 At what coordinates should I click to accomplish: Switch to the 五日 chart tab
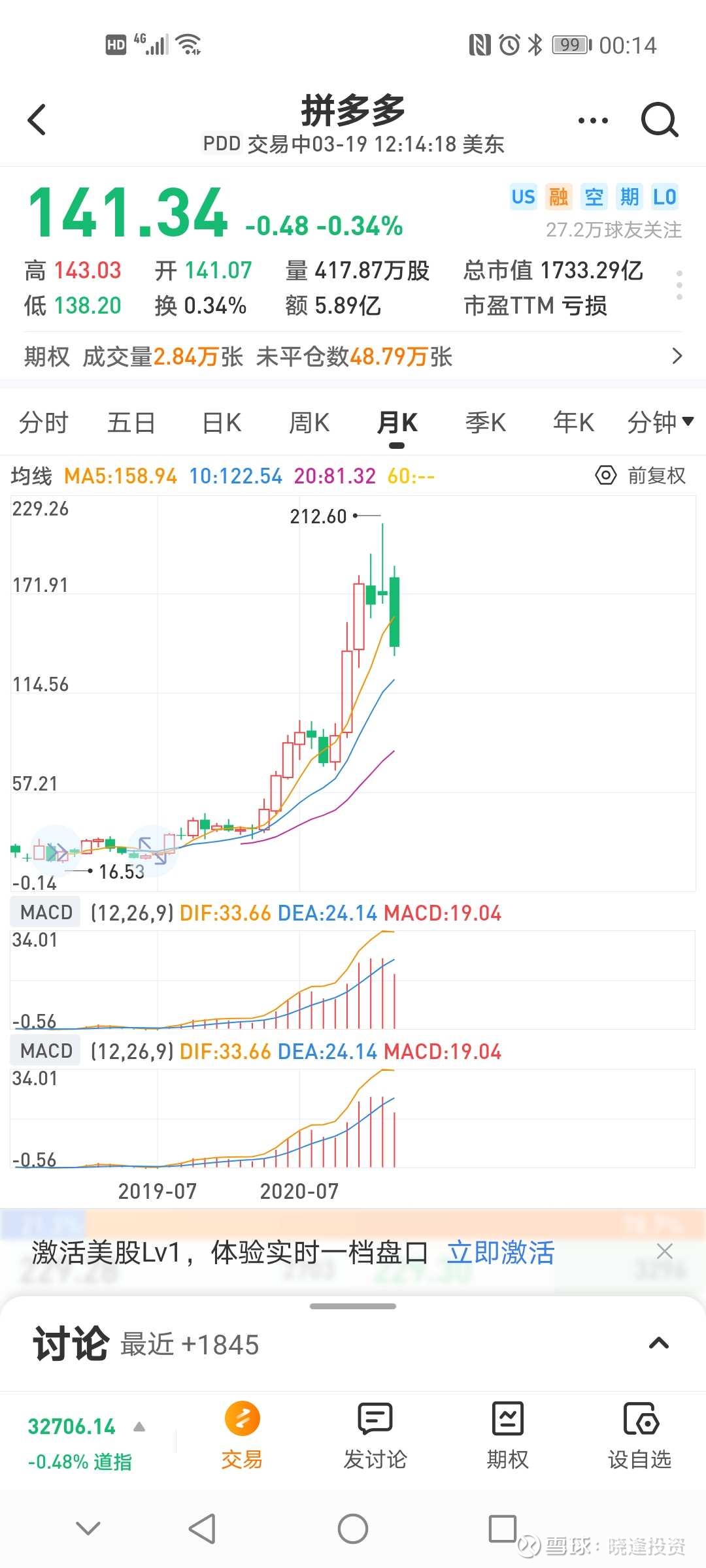(x=131, y=423)
